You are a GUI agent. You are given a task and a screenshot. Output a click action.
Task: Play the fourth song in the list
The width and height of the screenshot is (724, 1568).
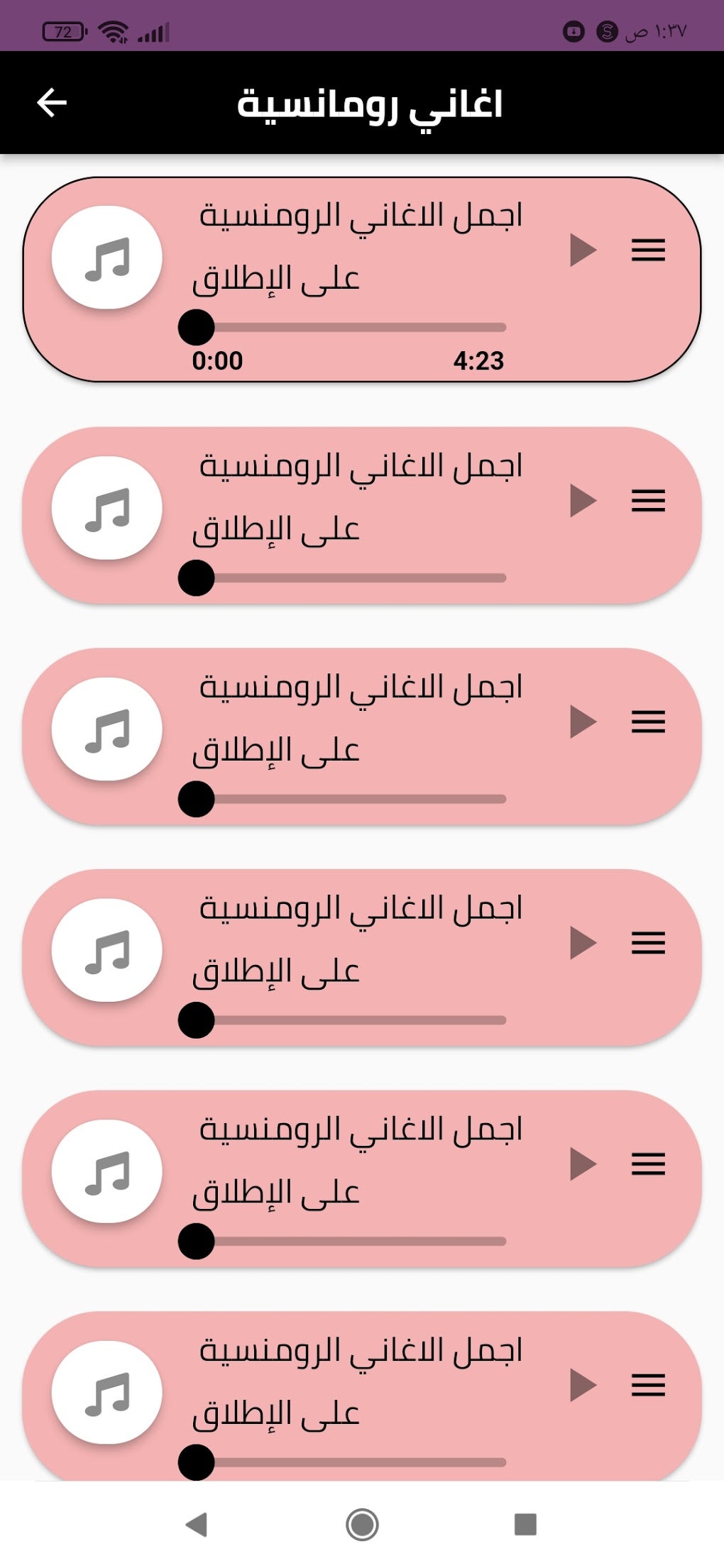click(x=583, y=943)
